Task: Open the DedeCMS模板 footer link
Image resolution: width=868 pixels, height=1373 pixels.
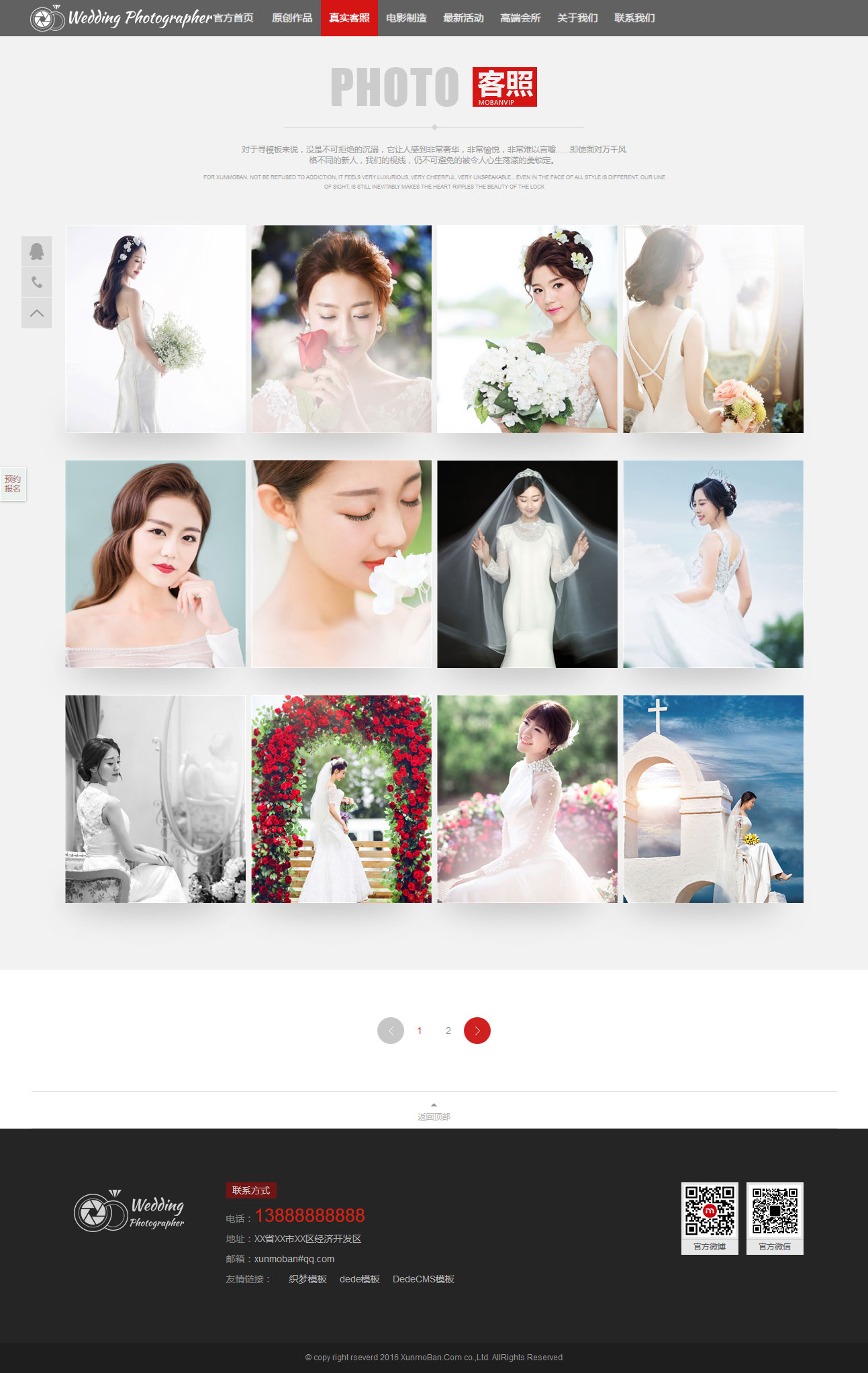Action: tap(424, 1279)
